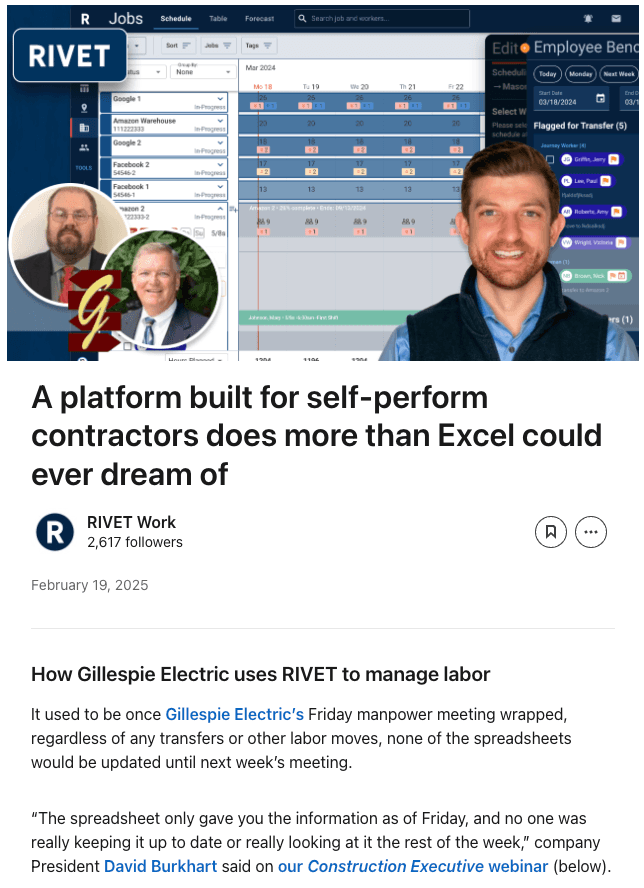
Task: Open RIVET Work's profile page
Action: pyautogui.click(x=131, y=522)
